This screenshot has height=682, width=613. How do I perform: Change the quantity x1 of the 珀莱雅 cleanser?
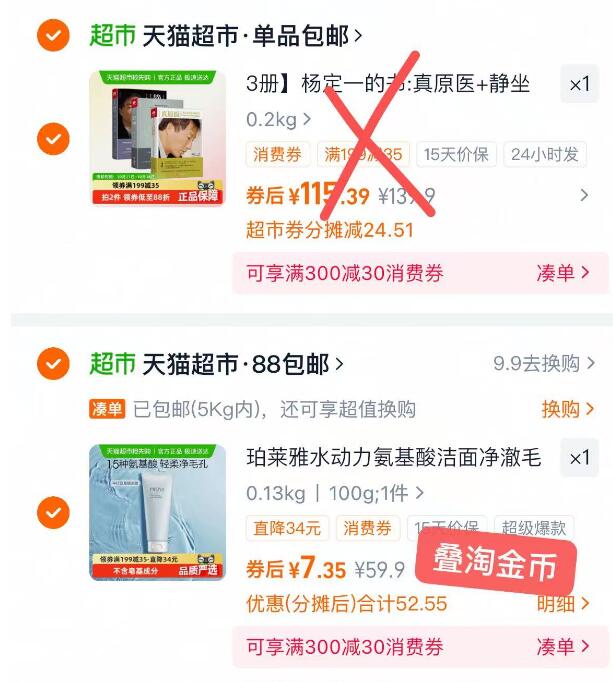tap(579, 458)
